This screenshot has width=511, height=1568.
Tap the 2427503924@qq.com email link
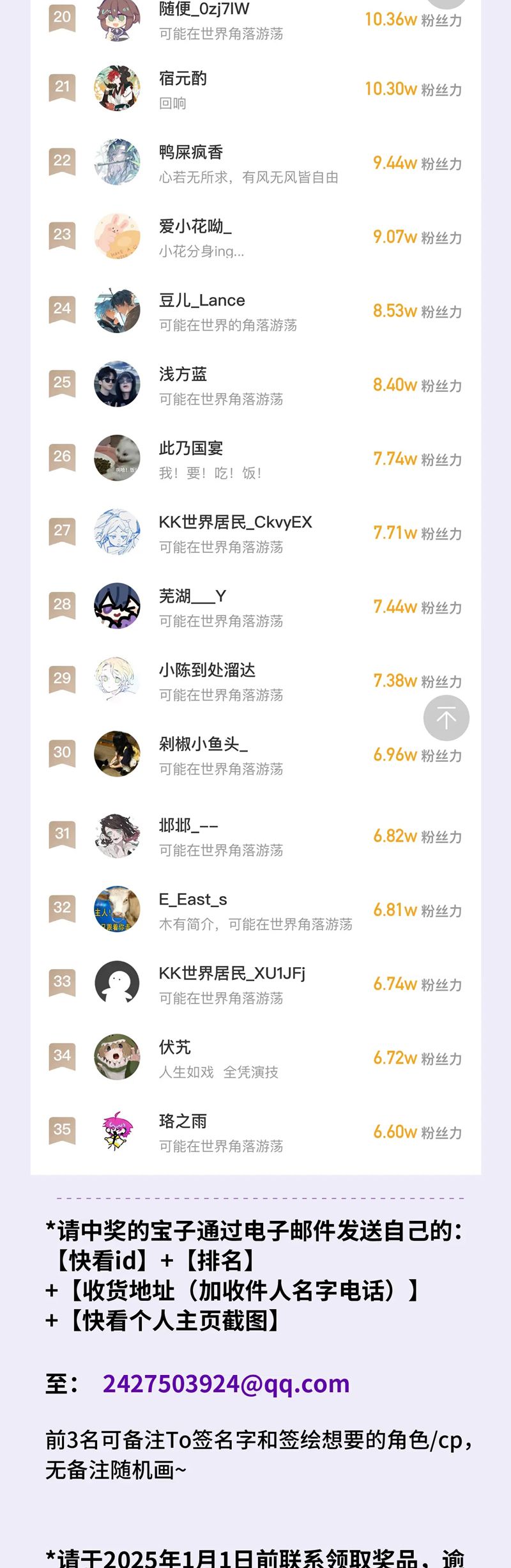(226, 1384)
